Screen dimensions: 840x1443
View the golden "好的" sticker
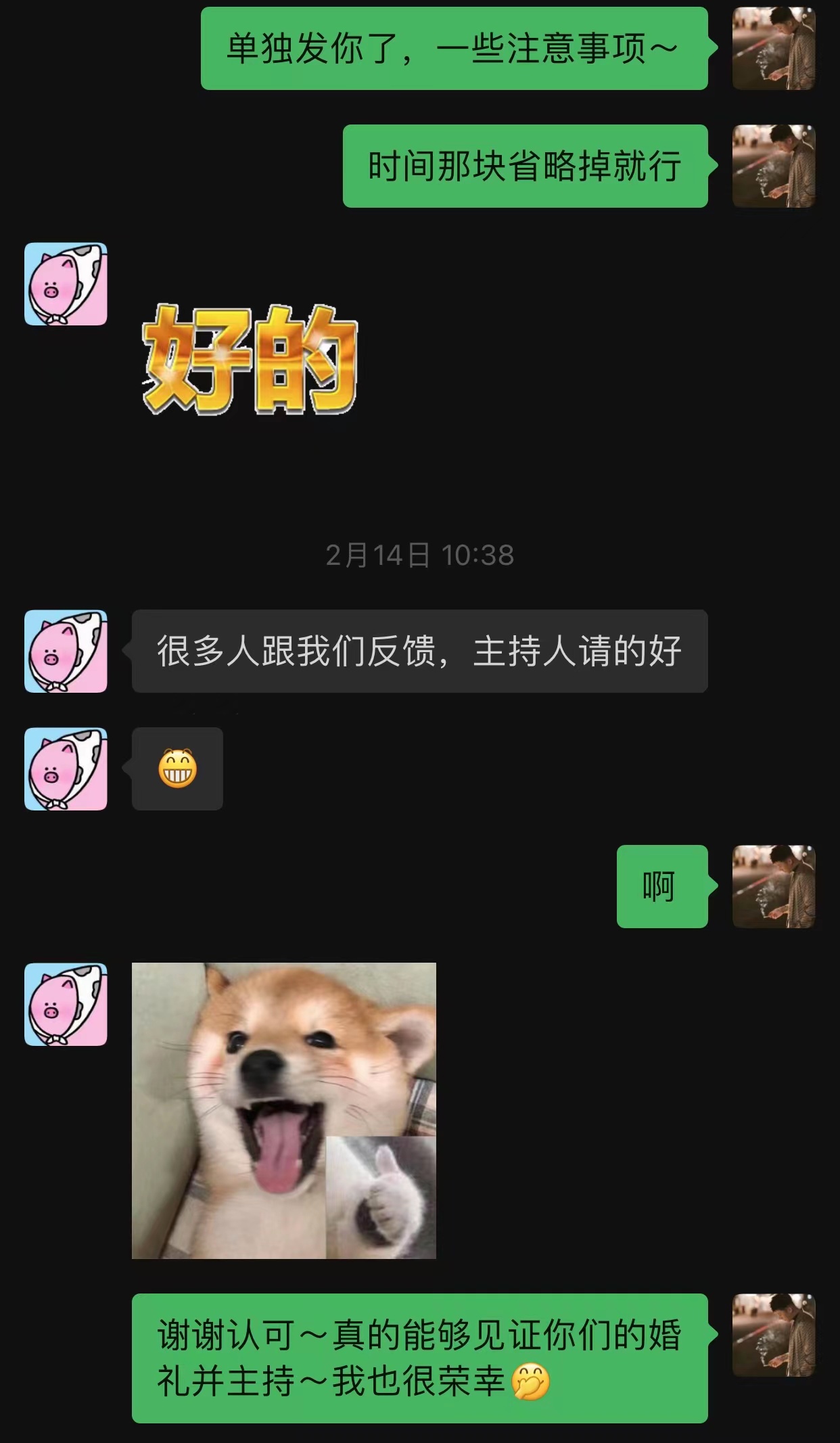pyautogui.click(x=250, y=359)
